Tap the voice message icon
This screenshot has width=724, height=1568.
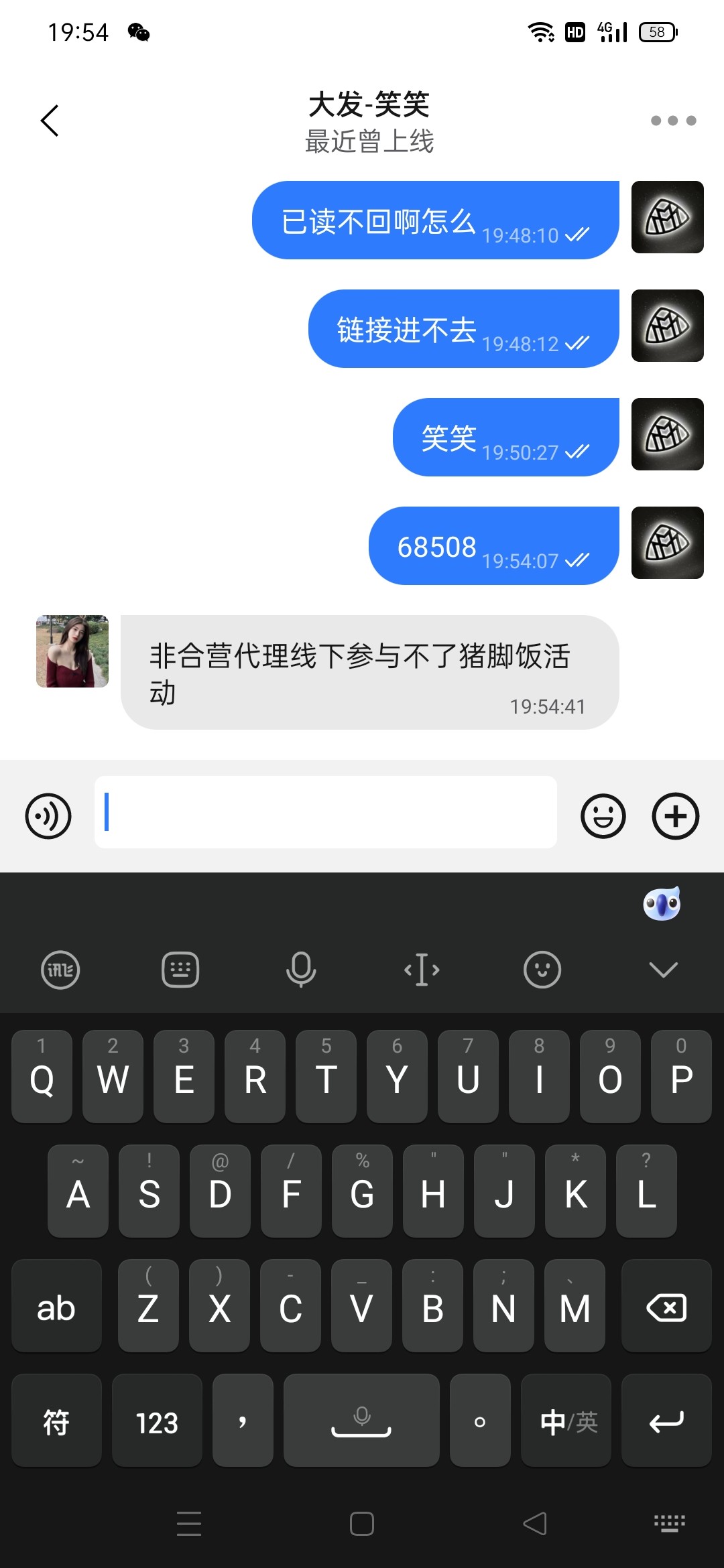click(x=48, y=816)
